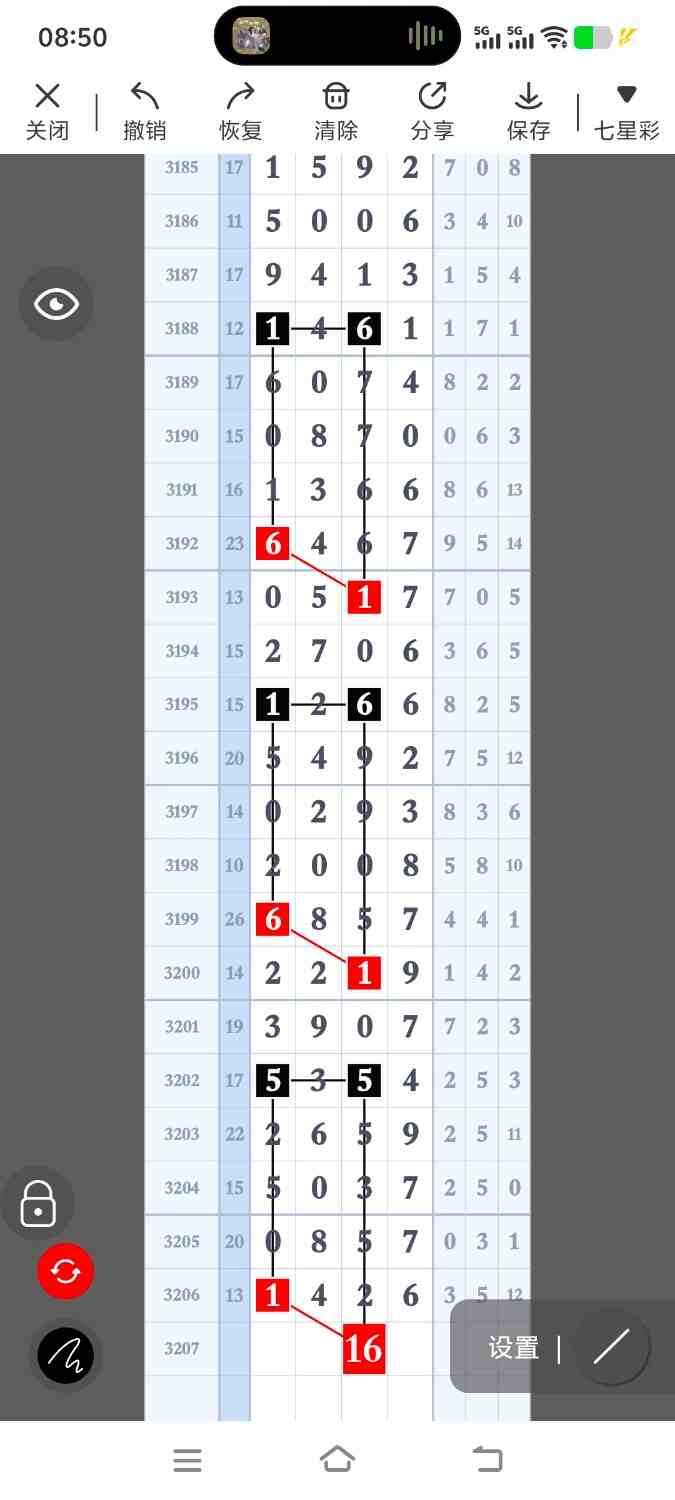This screenshot has width=675, height=1500.
Task: Choose the straight line tool
Action: 611,1347
